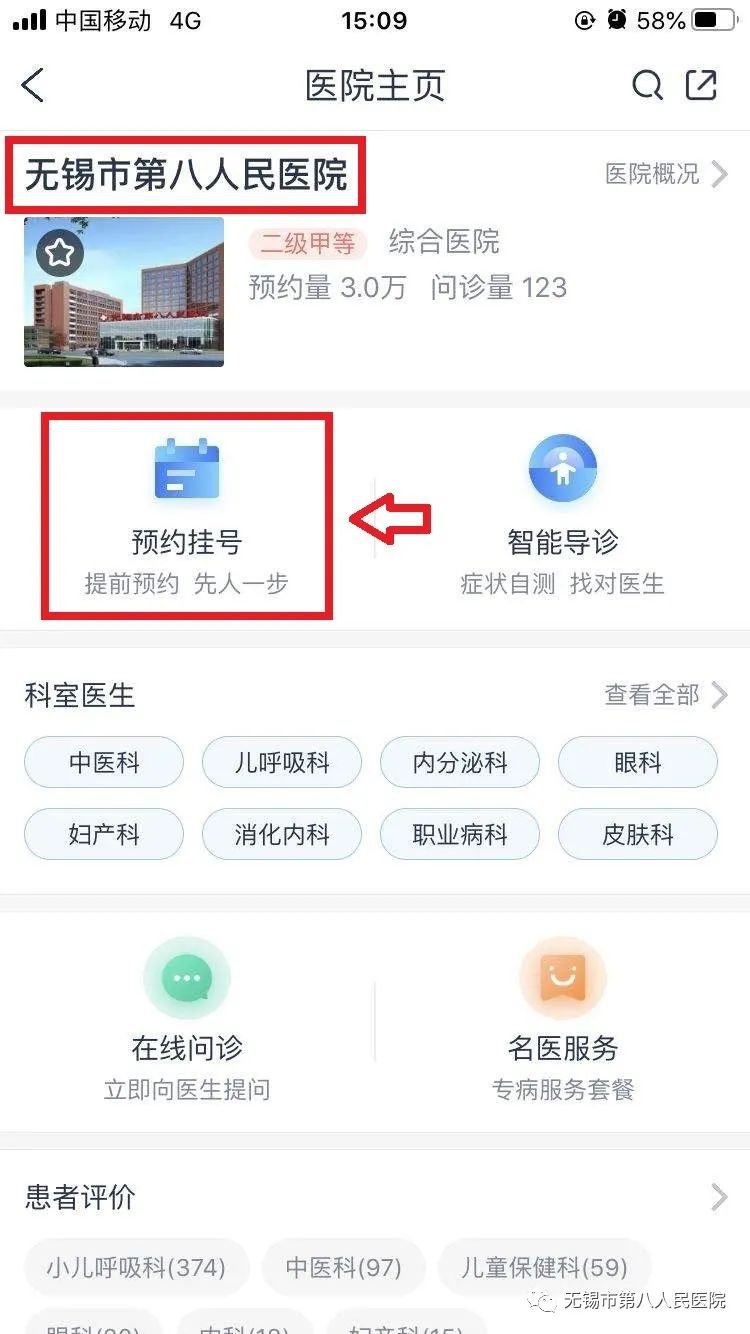Favorite the hospital with the star icon

(x=59, y=254)
